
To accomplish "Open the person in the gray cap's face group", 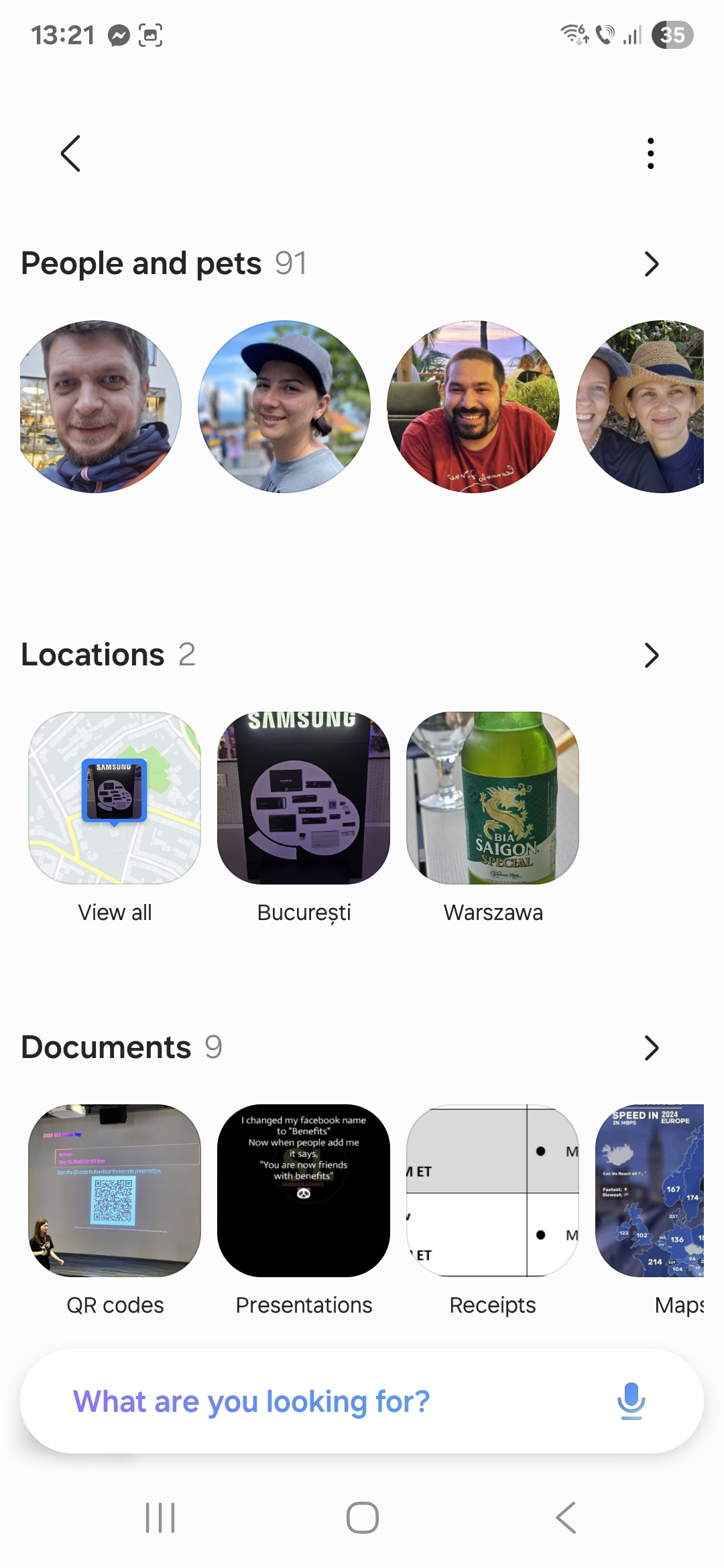I will (284, 407).
